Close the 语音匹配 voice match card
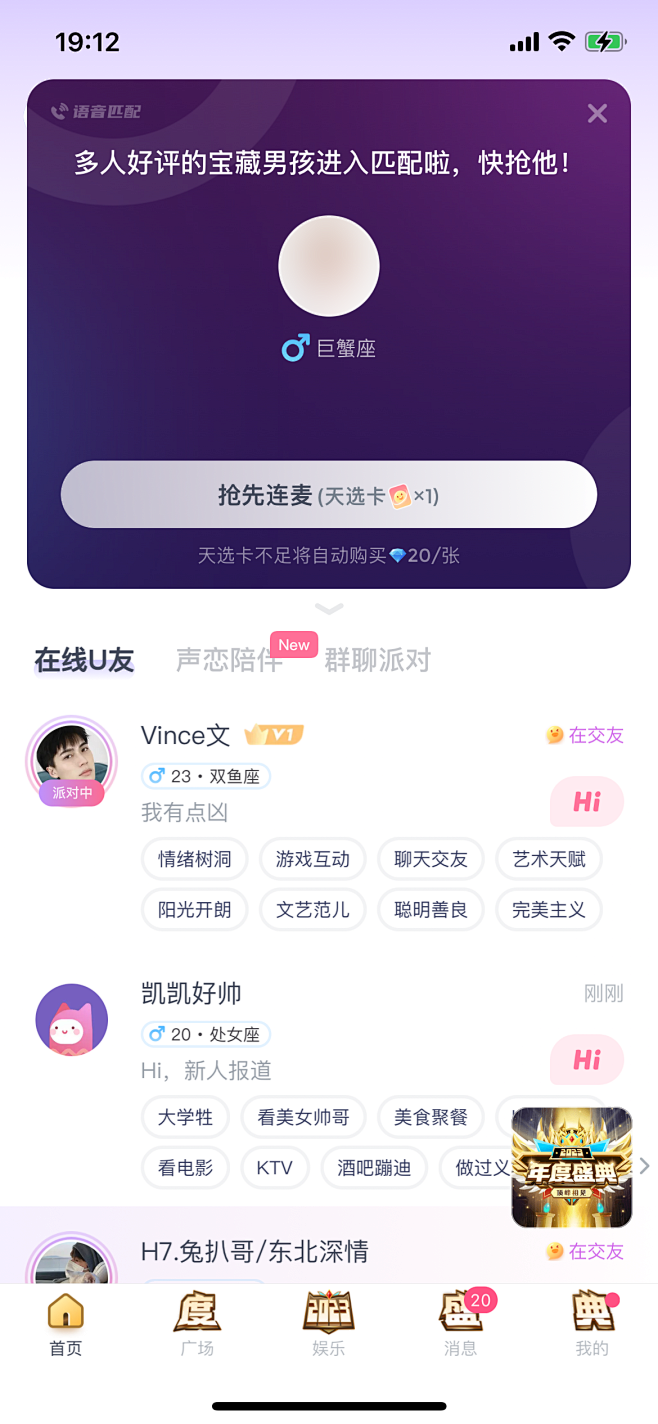658x1424 pixels. click(x=597, y=114)
